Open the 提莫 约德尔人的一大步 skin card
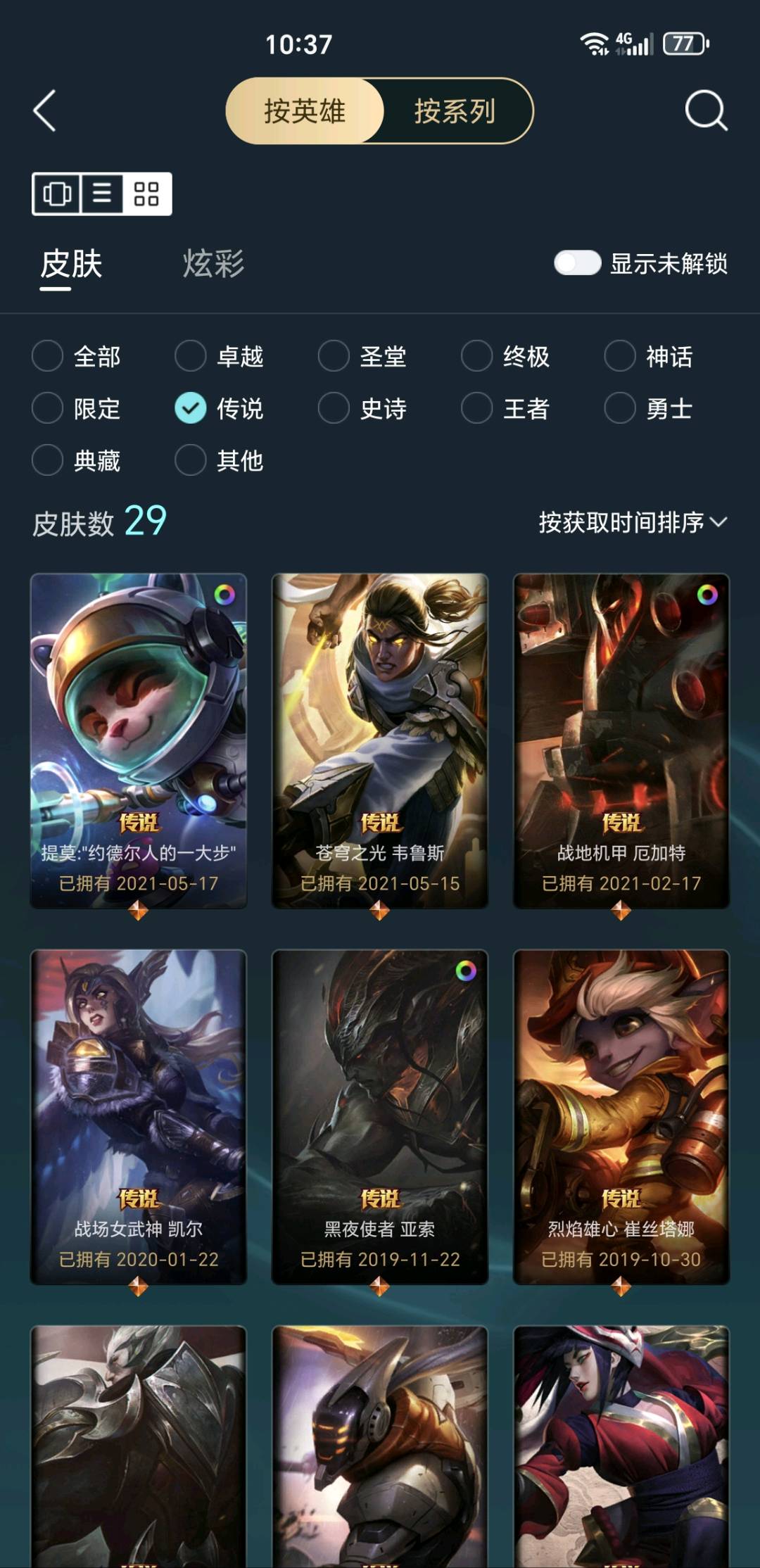The height and width of the screenshot is (1568, 760). click(x=139, y=740)
